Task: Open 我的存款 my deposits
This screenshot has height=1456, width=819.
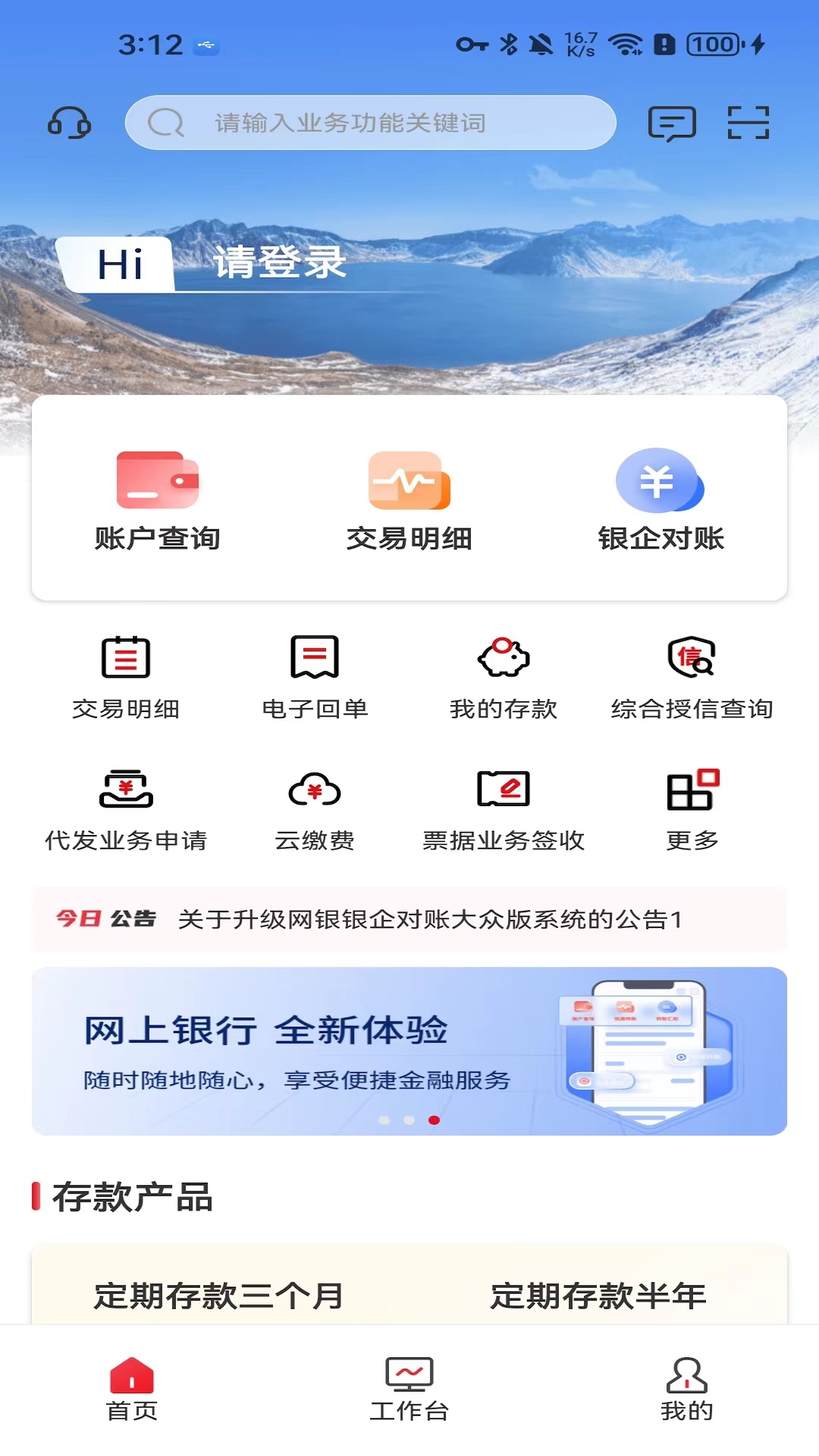Action: click(x=504, y=676)
